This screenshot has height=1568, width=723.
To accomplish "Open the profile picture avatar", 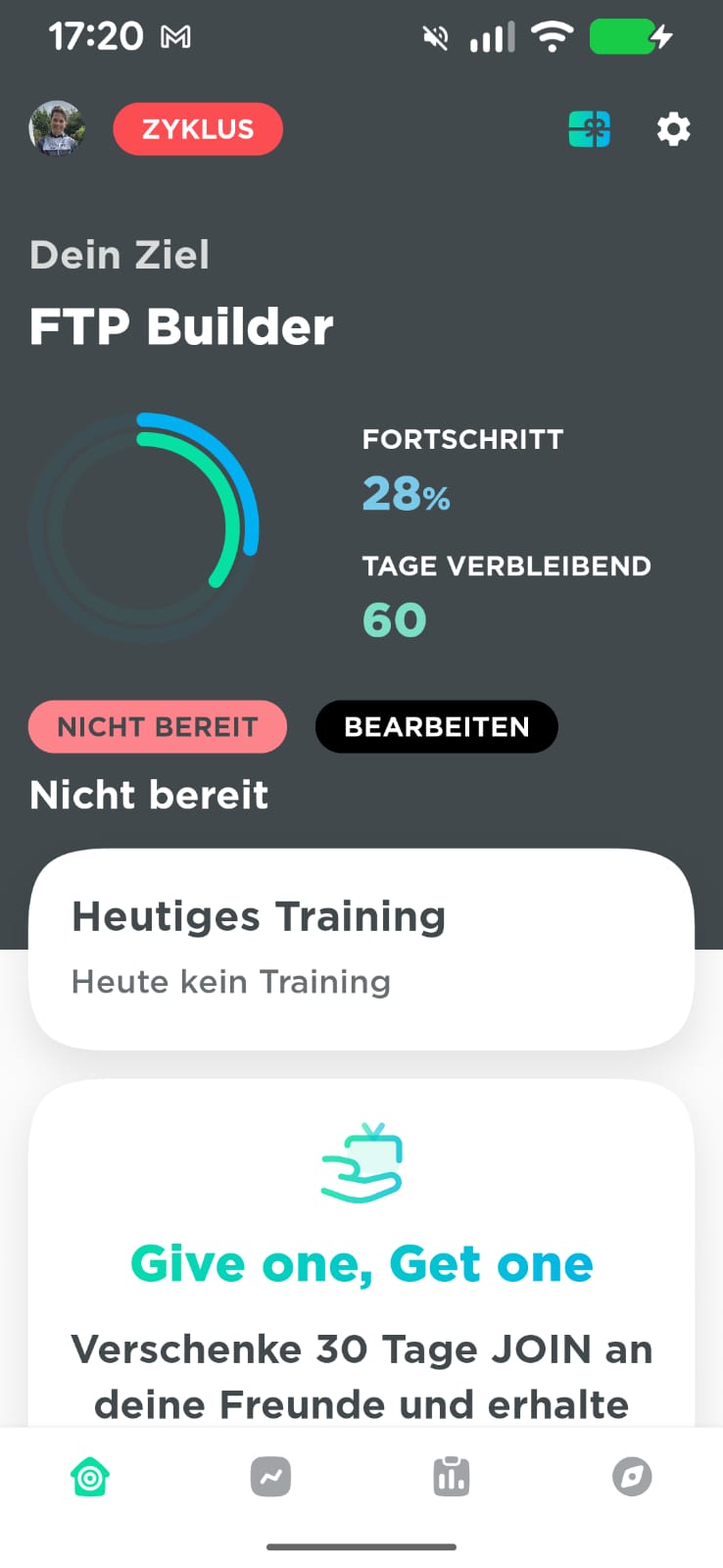I will coord(57,129).
